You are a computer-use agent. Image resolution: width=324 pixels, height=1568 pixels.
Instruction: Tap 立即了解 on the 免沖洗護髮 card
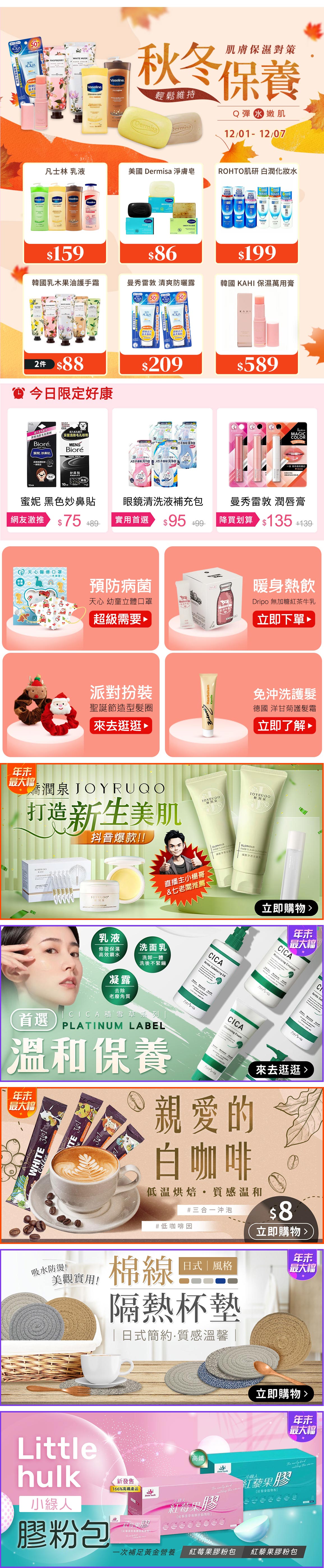284,726
